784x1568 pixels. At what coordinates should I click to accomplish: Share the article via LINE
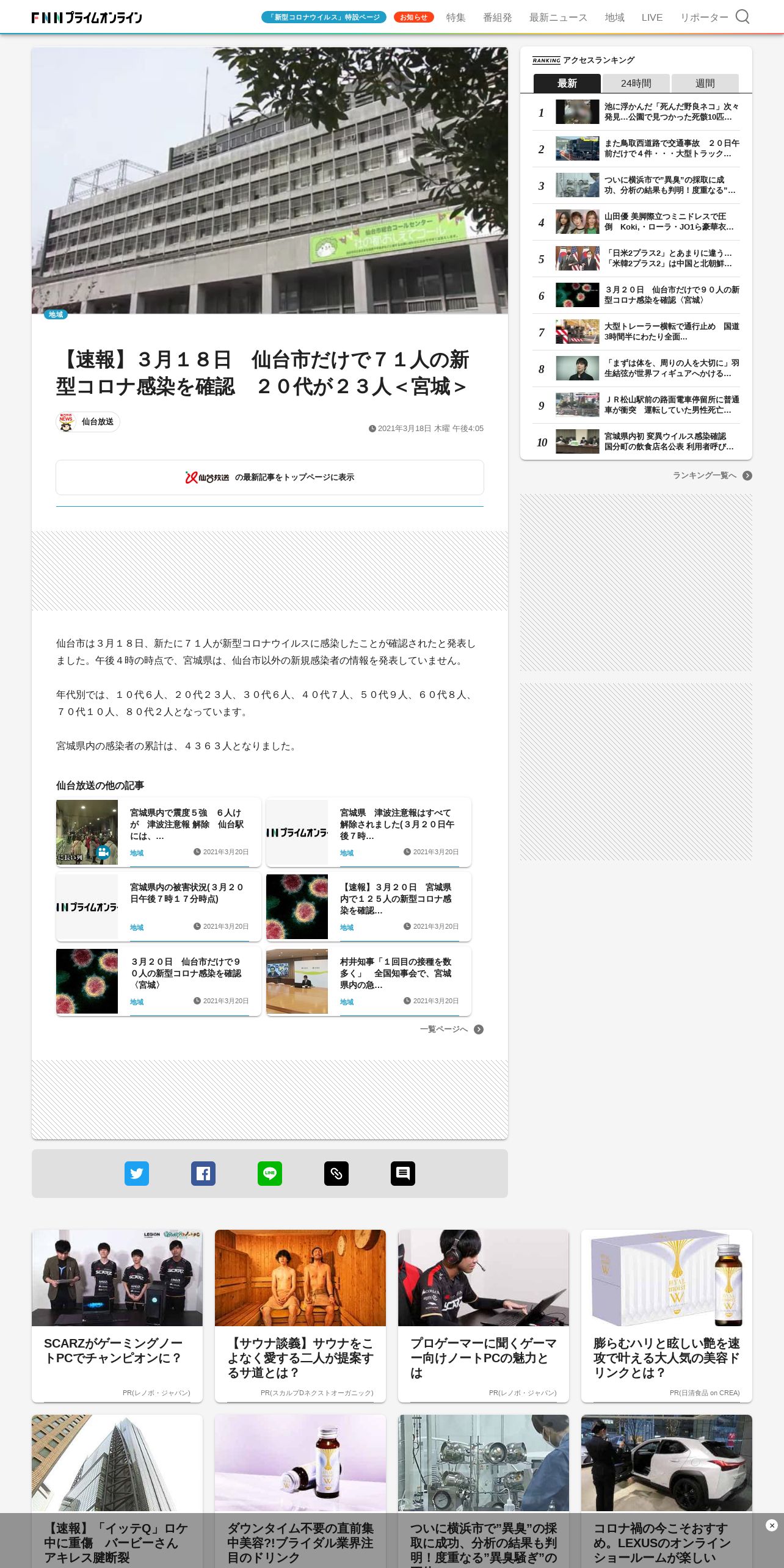[x=270, y=1174]
